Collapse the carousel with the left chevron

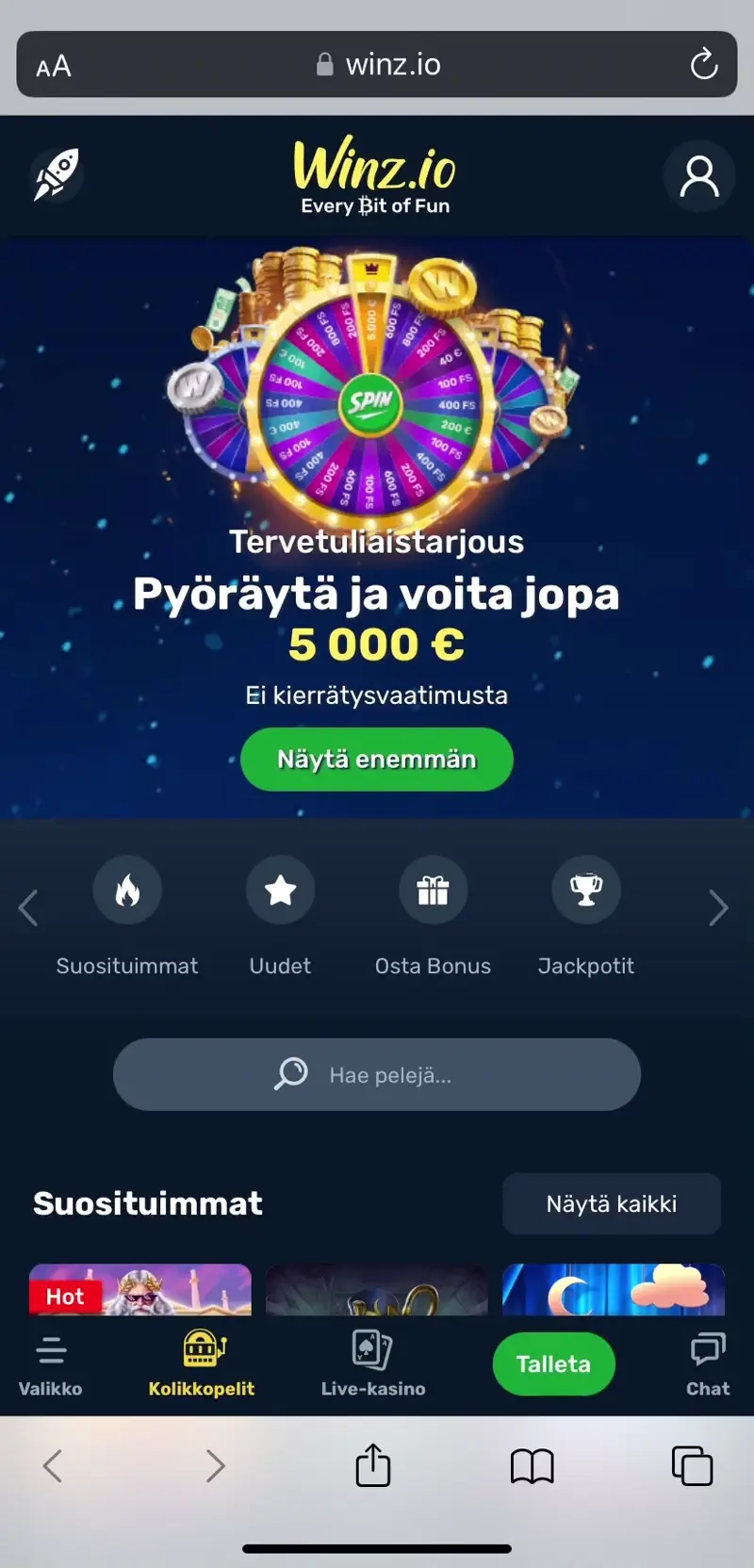coord(30,906)
